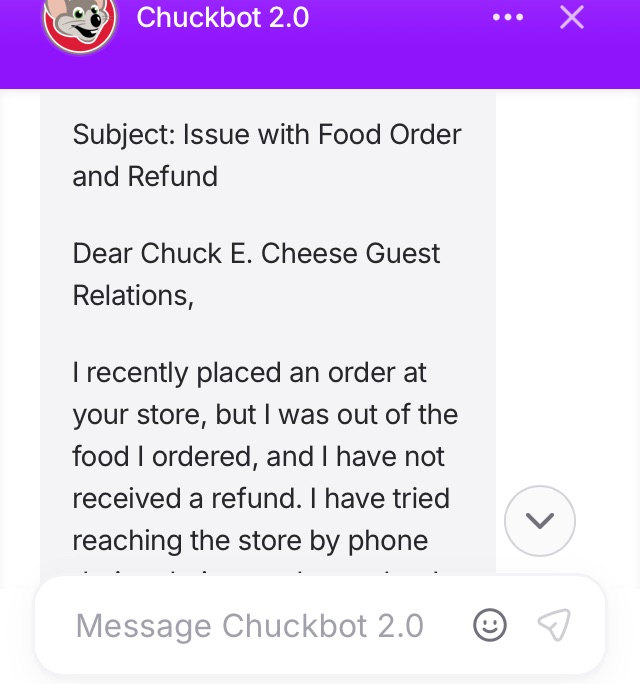Jump to latest message with down chevron
Image resolution: width=640 pixels, height=684 pixels.
540,520
